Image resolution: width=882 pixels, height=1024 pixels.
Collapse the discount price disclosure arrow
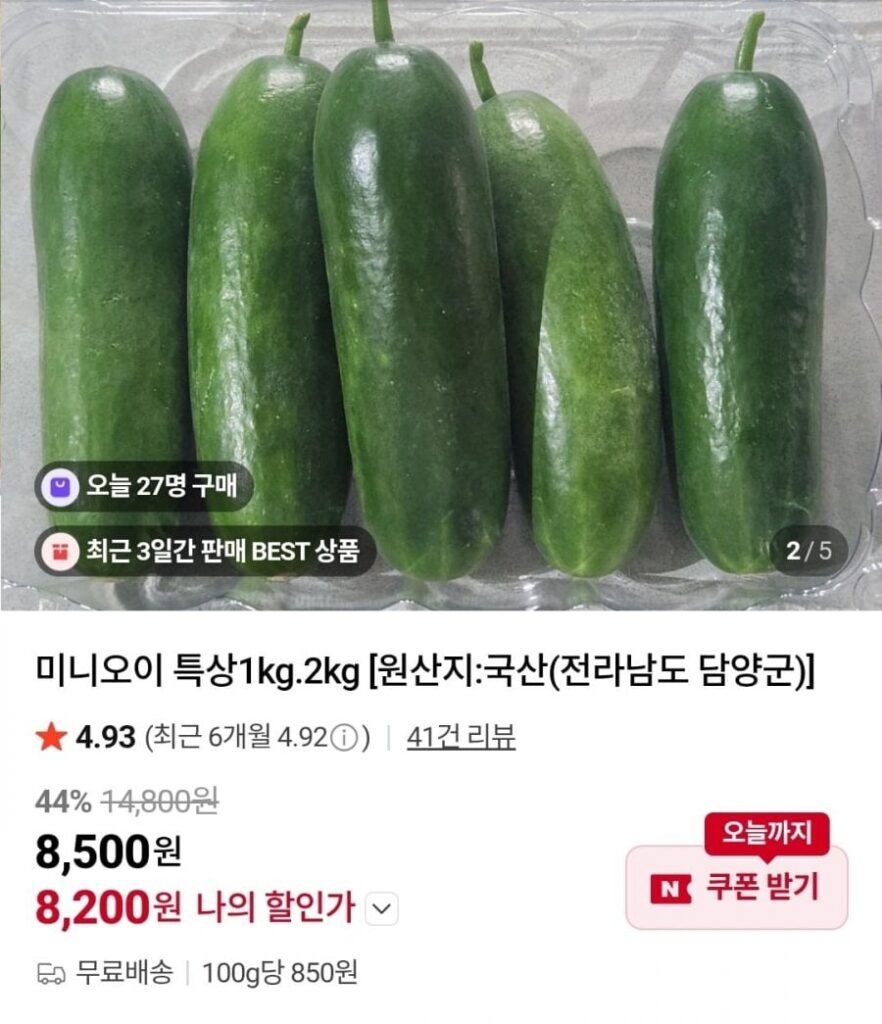378,905
